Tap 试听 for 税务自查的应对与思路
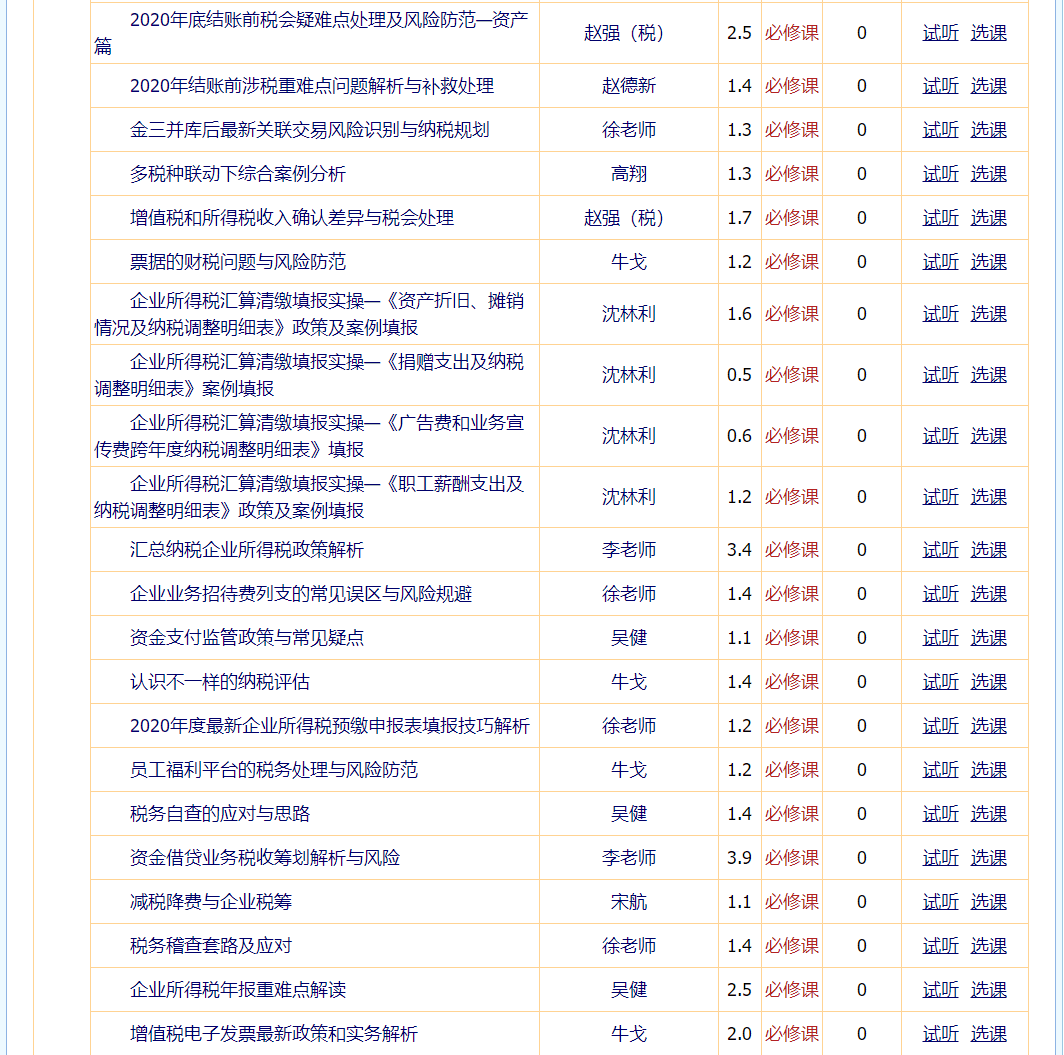The width and height of the screenshot is (1064, 1055). [940, 814]
